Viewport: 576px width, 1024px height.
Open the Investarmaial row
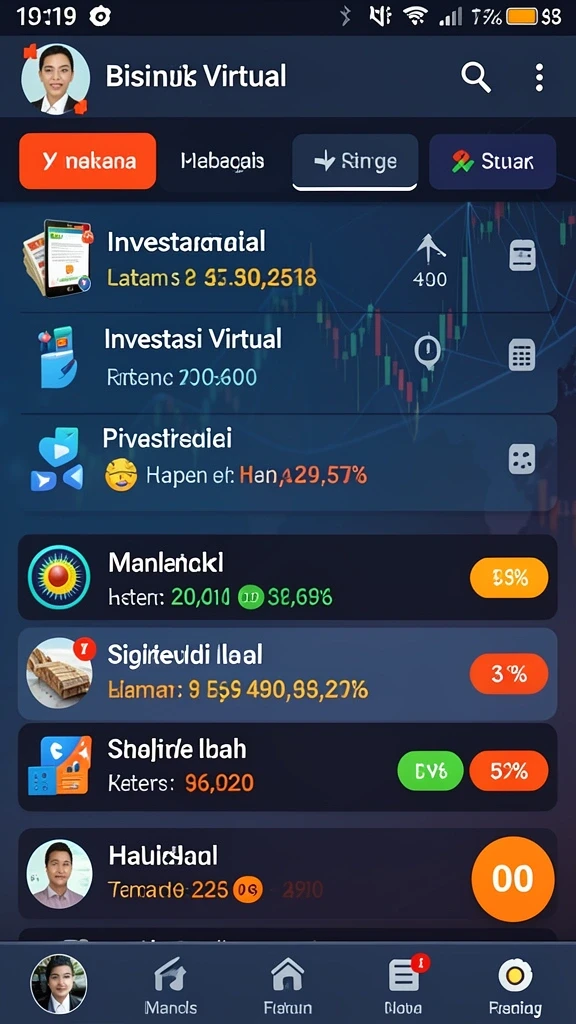tap(287, 259)
